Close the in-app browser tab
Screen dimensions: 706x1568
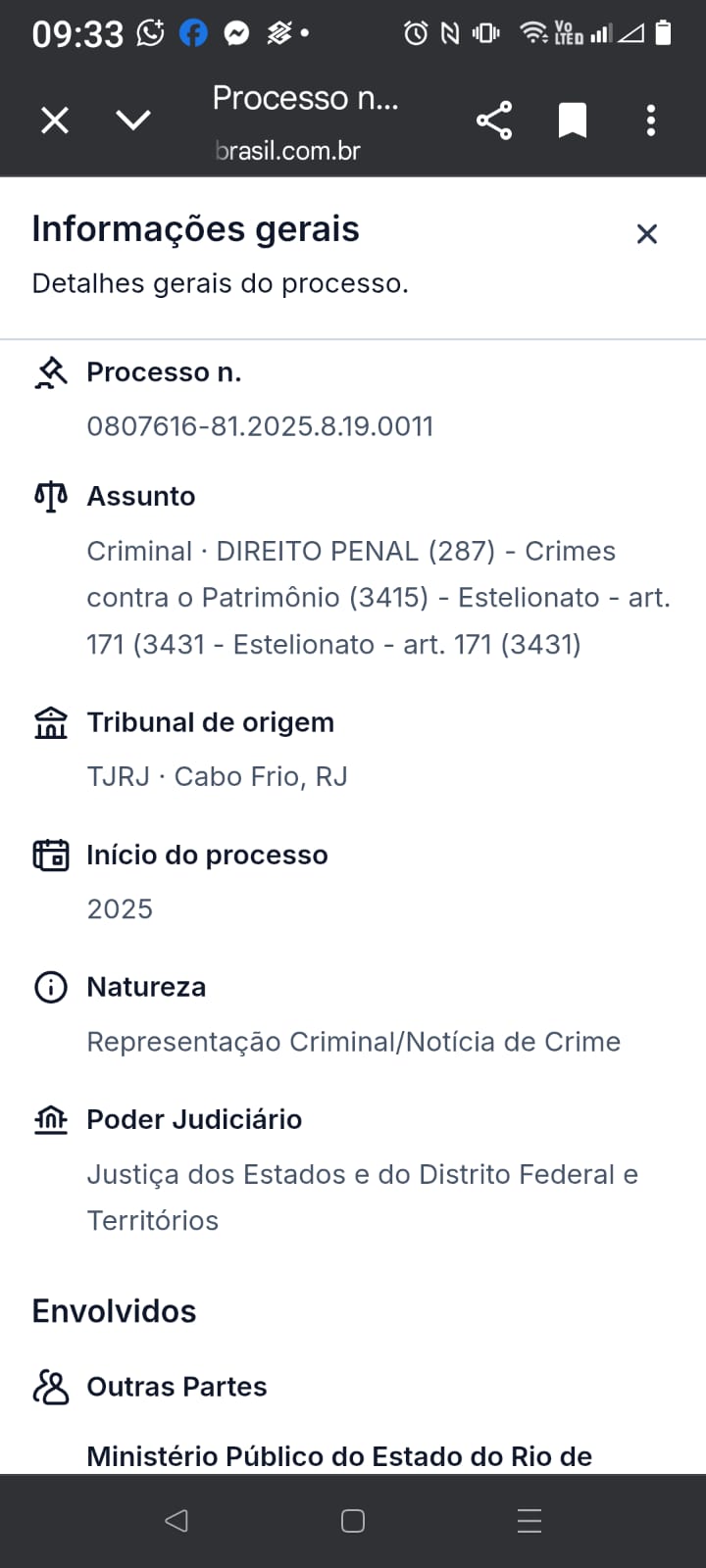pyautogui.click(x=55, y=121)
